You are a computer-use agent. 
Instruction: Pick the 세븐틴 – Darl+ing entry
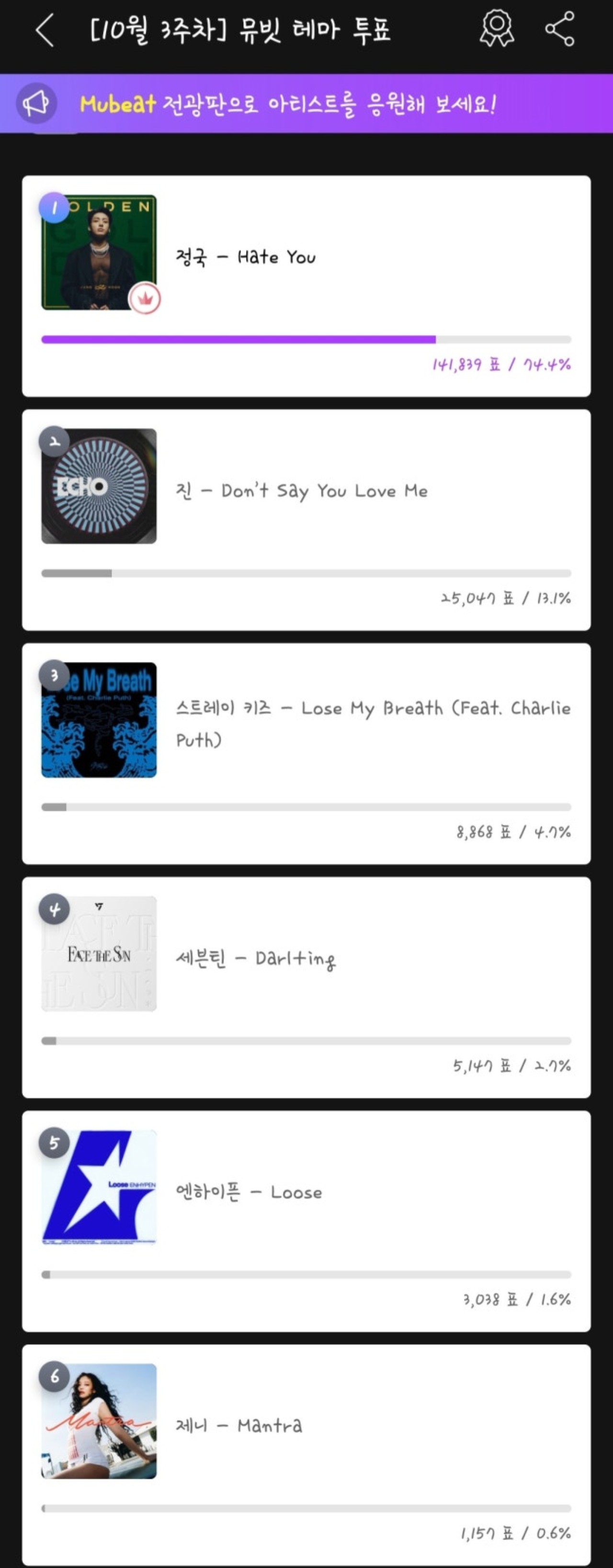pyautogui.click(x=306, y=988)
